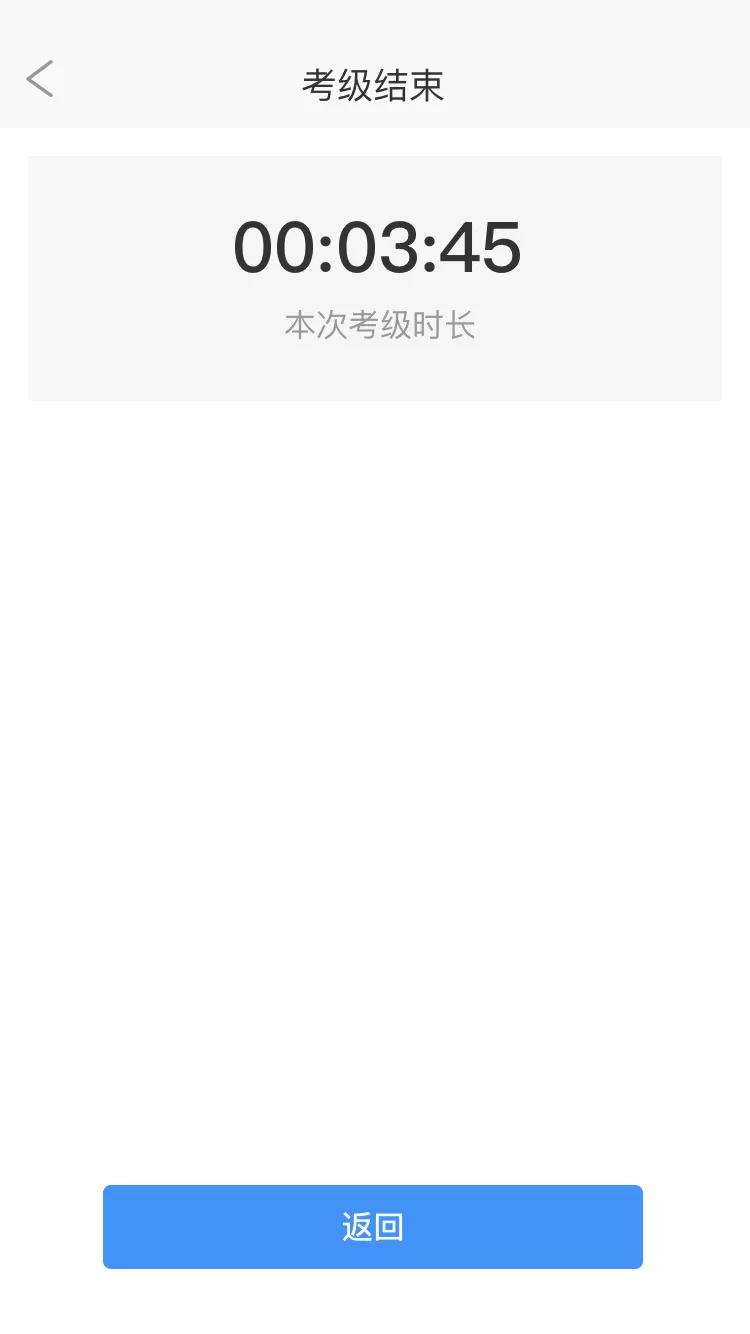Tap the header bar labeled 考级结束
750x1334 pixels.
point(374,85)
